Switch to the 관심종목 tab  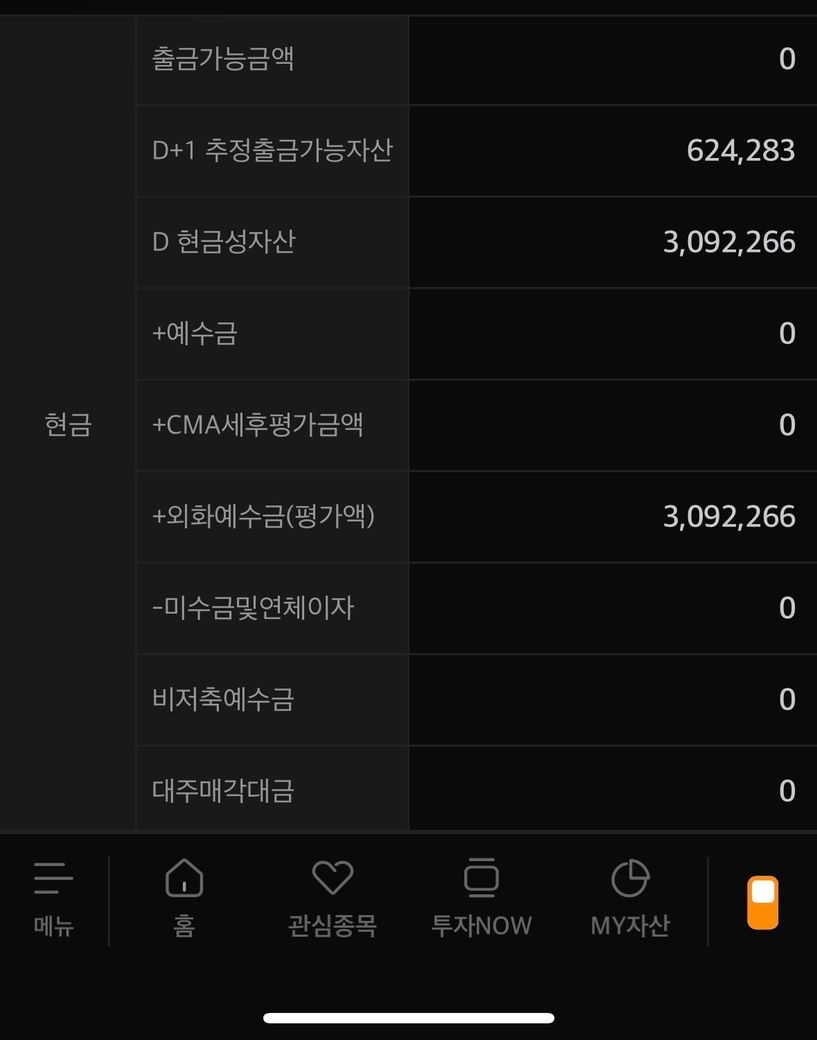pyautogui.click(x=332, y=897)
